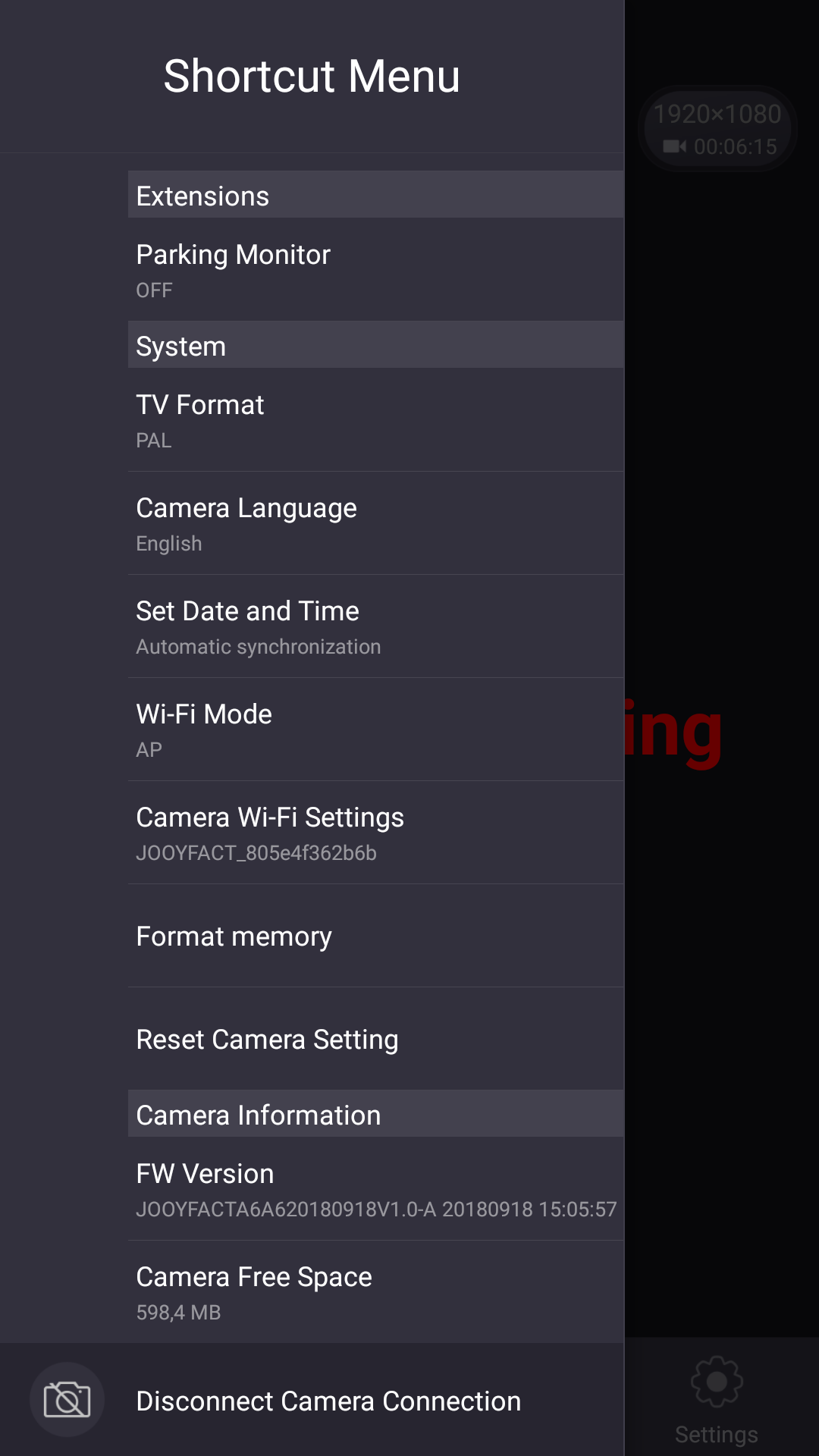Select the Wi-Fi Mode row
The width and height of the screenshot is (819, 1456).
point(375,730)
